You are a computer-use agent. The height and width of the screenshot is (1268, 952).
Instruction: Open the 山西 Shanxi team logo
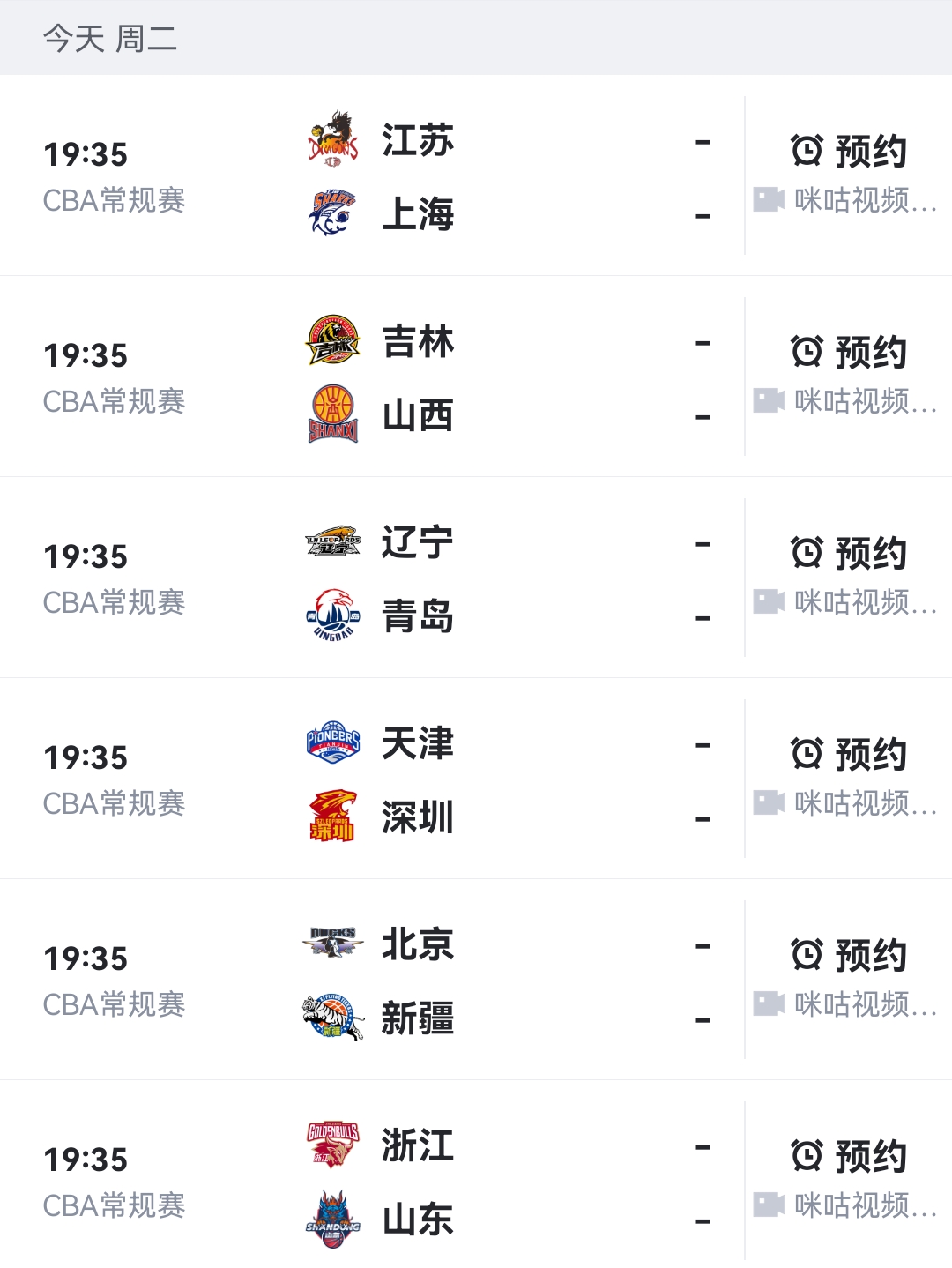point(333,413)
